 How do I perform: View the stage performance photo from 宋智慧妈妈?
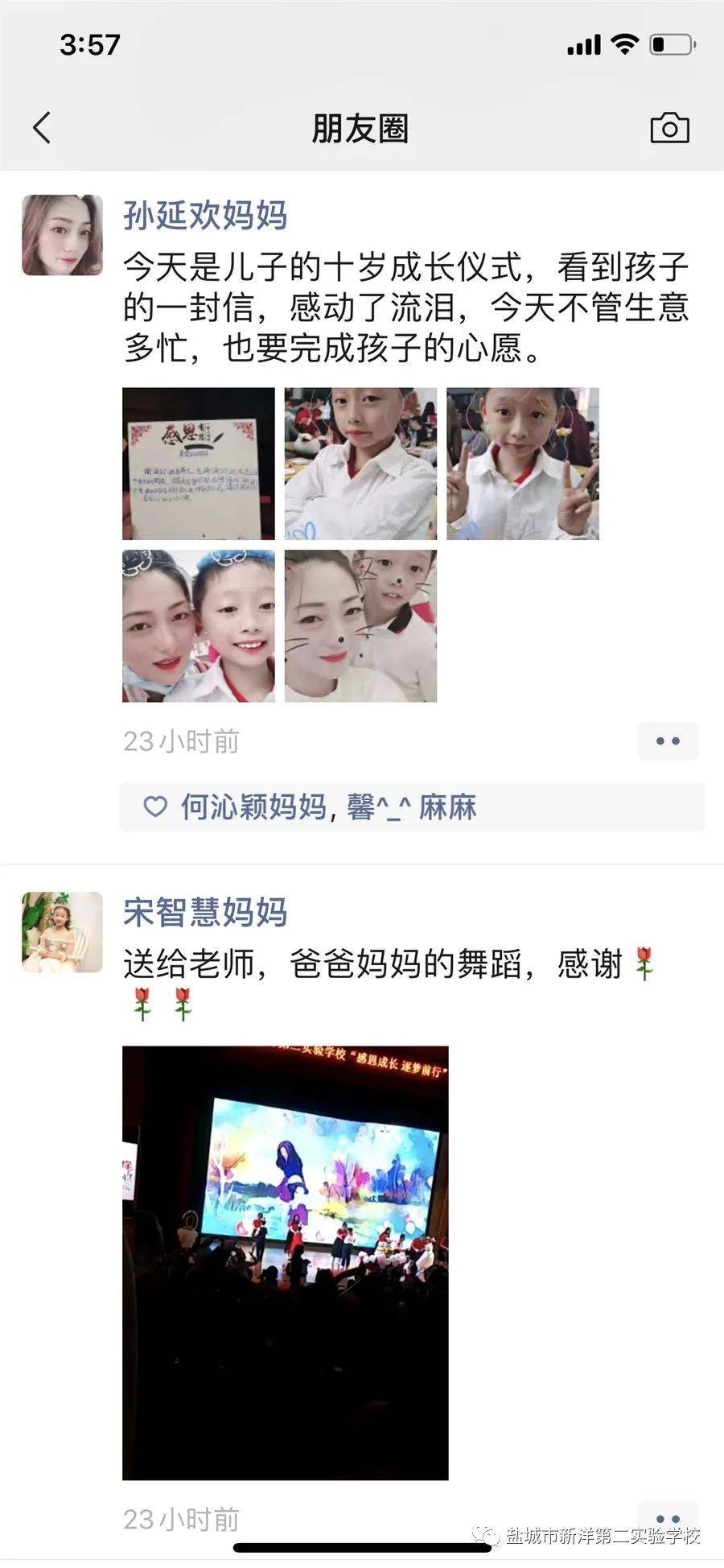pos(285,1263)
